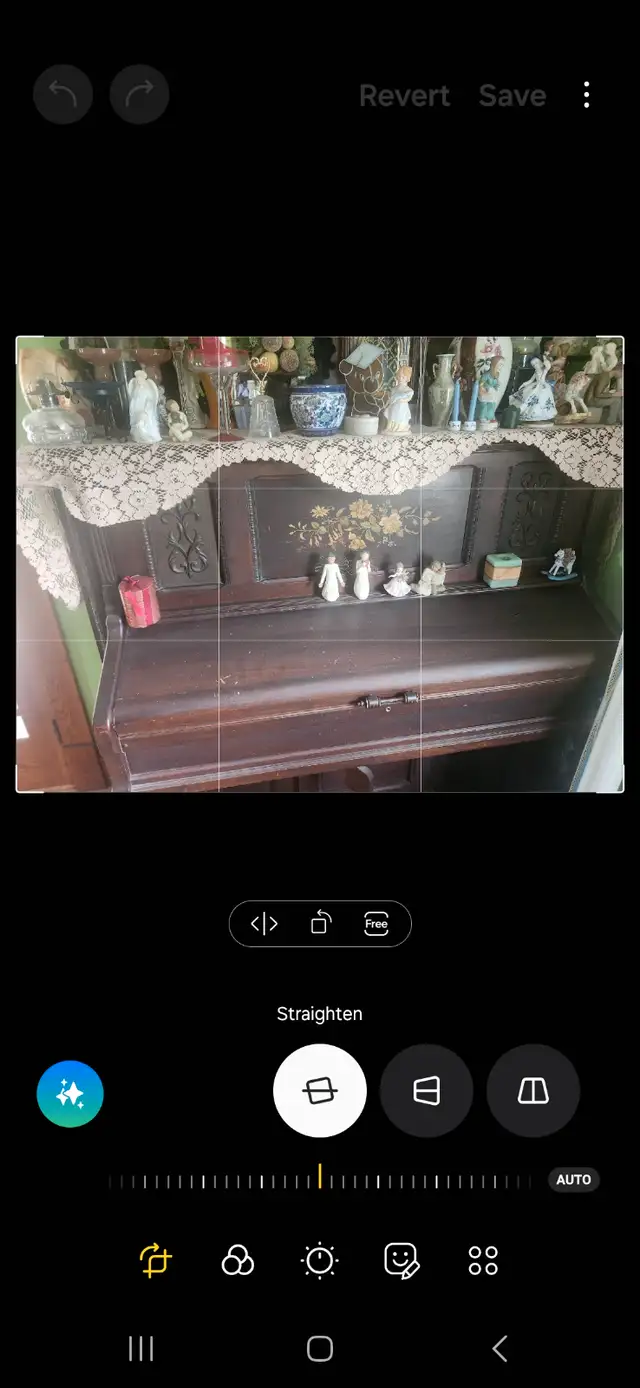Select the vertical perspective tool
The width and height of the screenshot is (640, 1388).
pos(533,1091)
